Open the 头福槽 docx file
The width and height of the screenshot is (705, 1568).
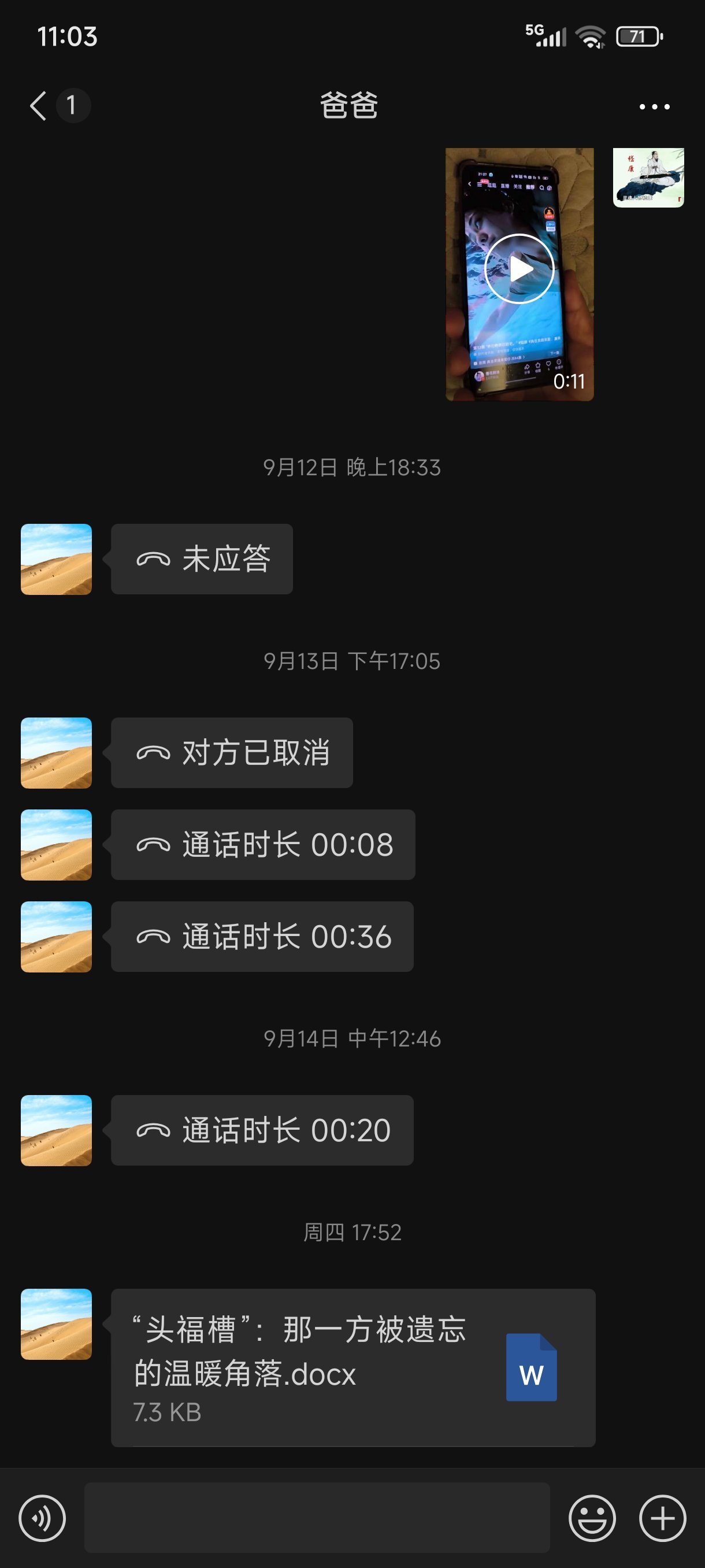pyautogui.click(x=353, y=1367)
